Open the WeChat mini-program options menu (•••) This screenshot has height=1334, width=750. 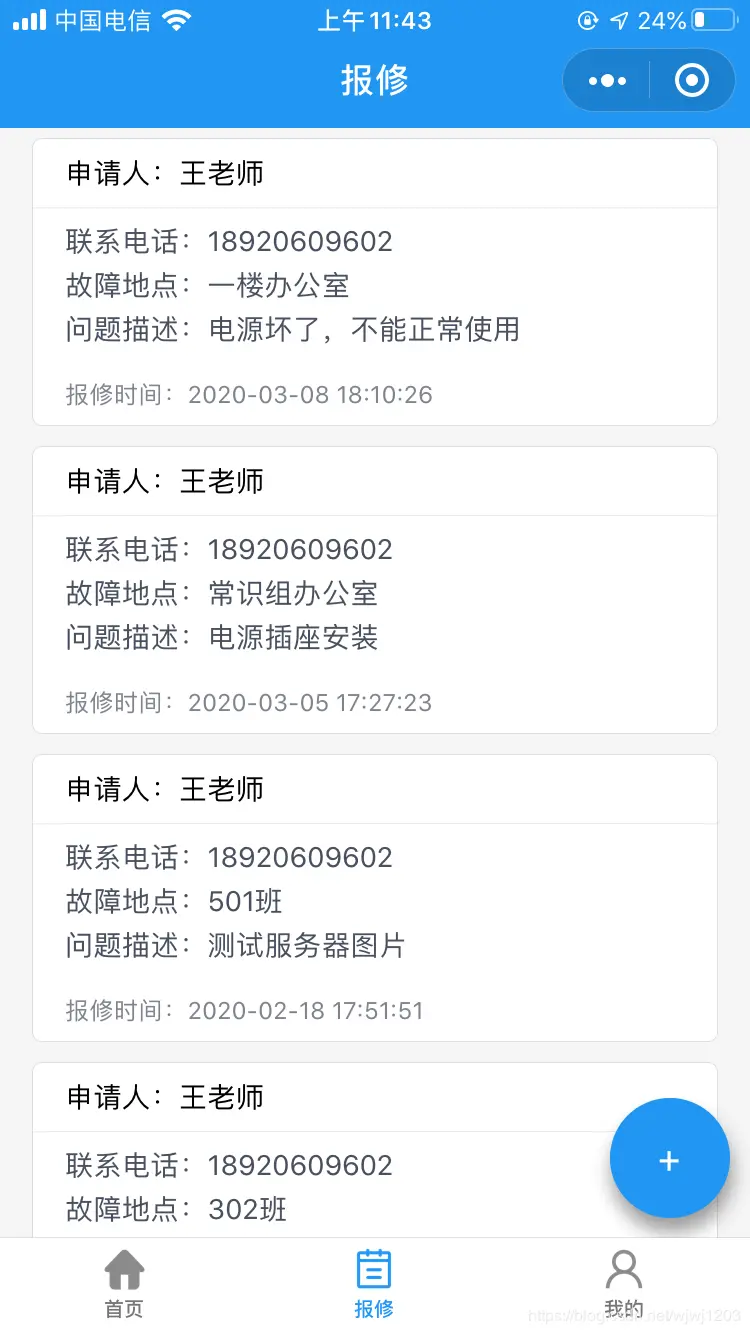pyautogui.click(x=605, y=81)
